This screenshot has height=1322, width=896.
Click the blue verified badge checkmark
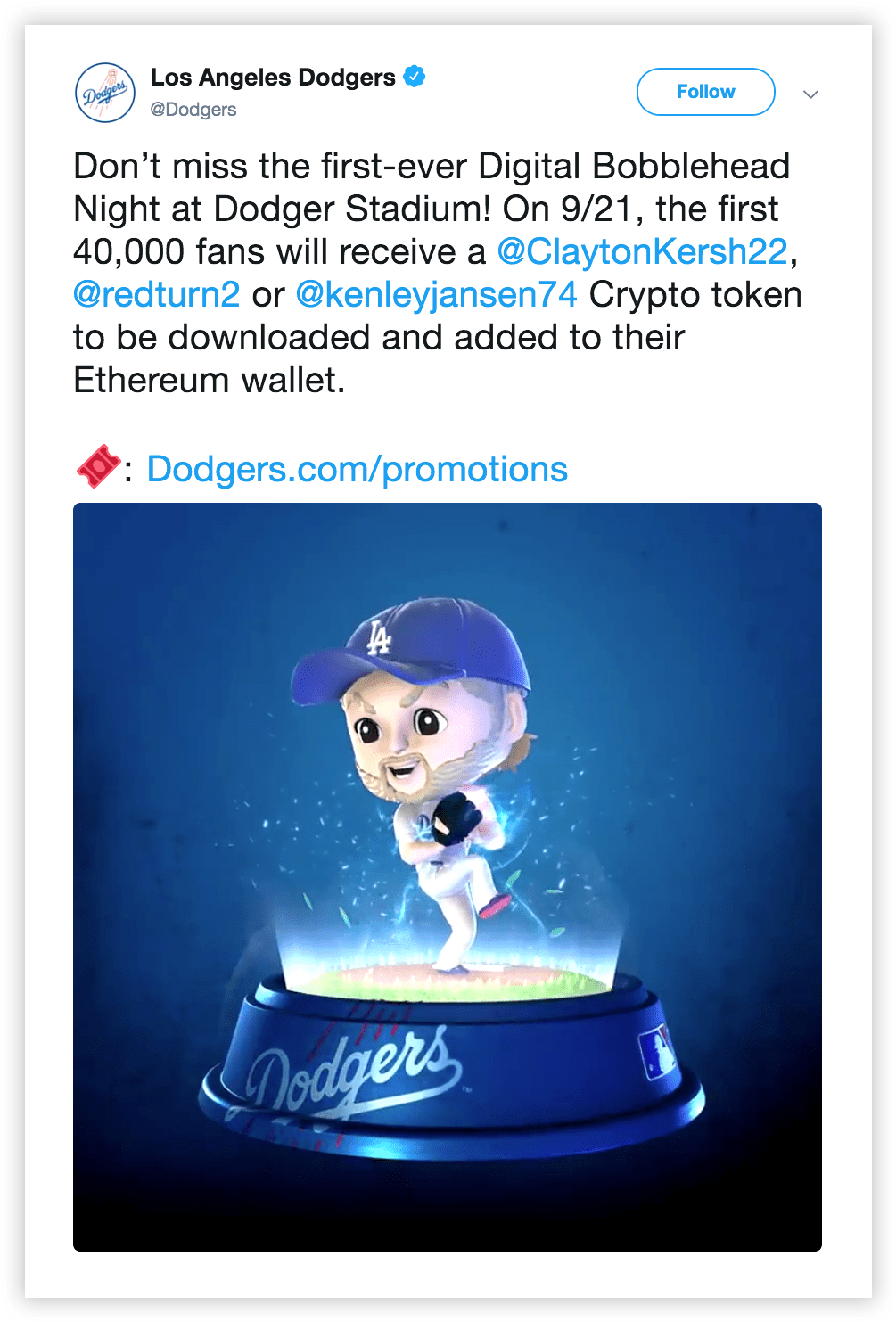coord(413,77)
